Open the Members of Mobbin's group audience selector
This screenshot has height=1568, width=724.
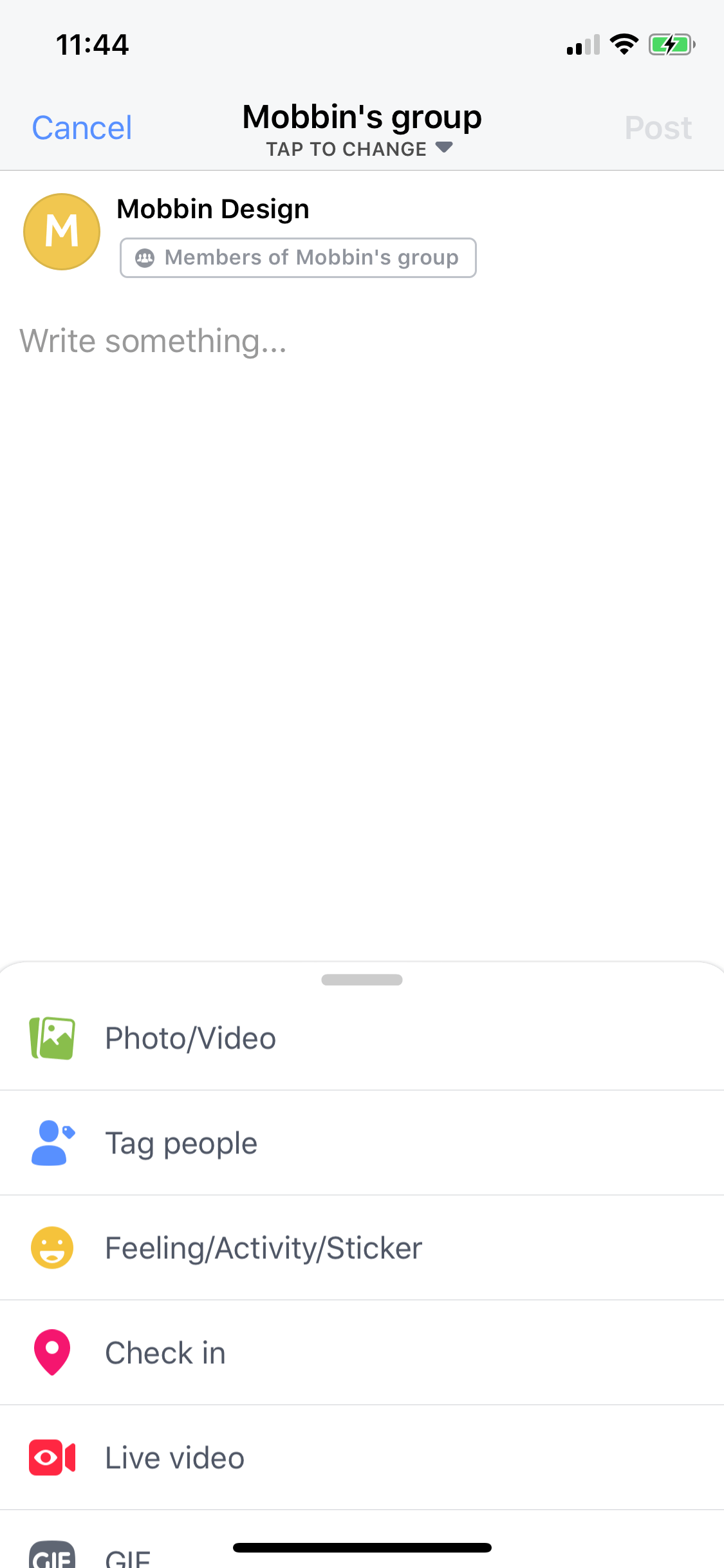point(298,257)
